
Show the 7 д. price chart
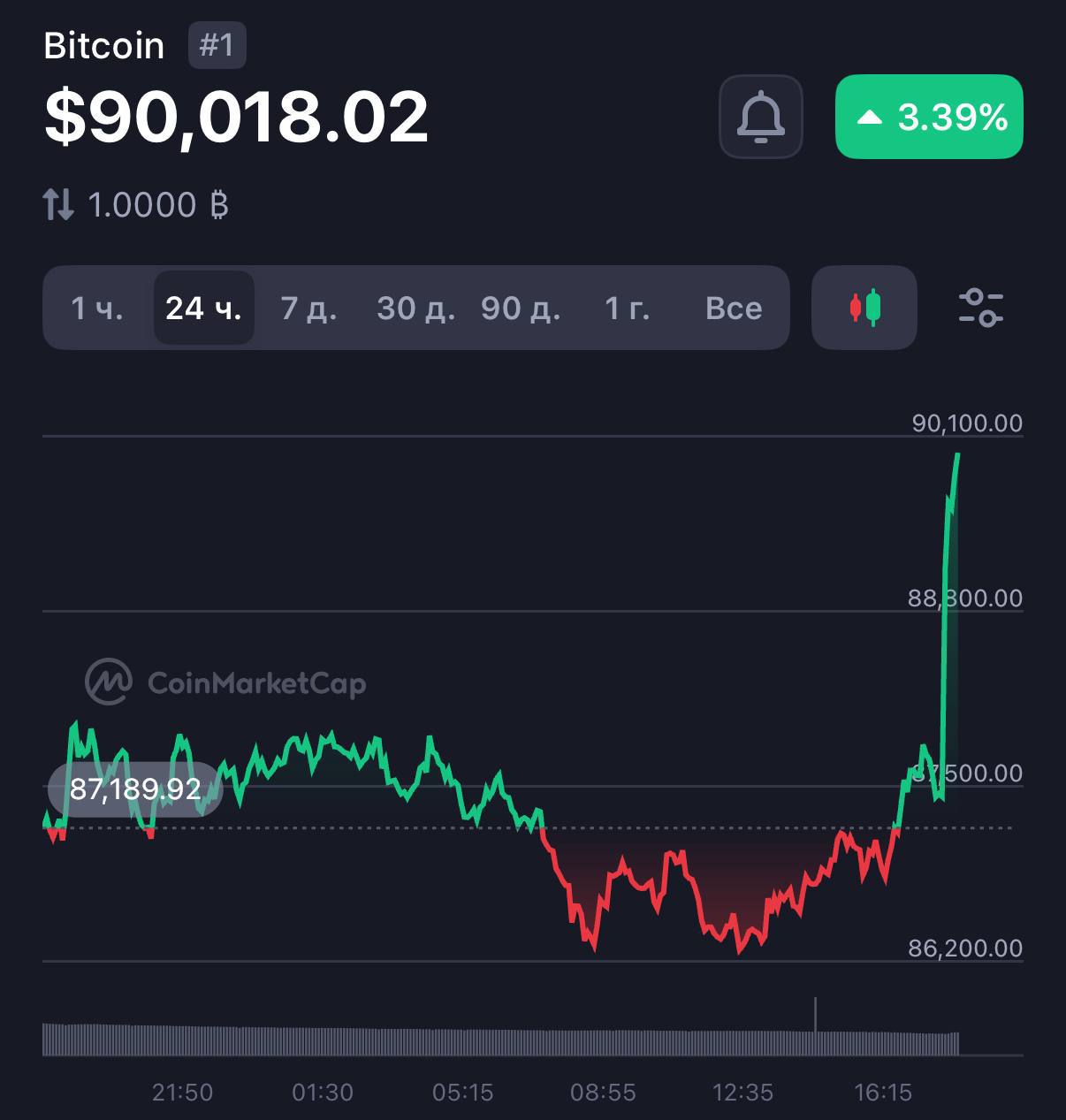308,309
